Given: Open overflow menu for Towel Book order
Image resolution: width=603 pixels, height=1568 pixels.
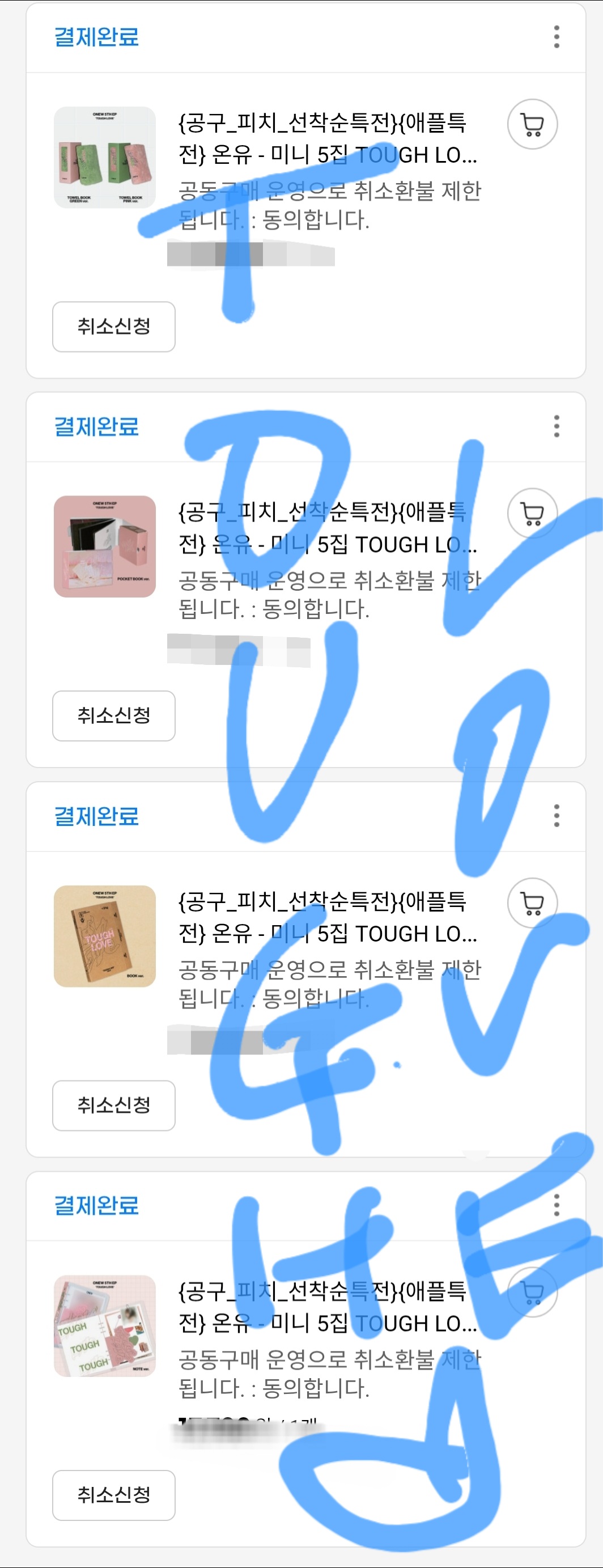Looking at the screenshot, I should 556,37.
